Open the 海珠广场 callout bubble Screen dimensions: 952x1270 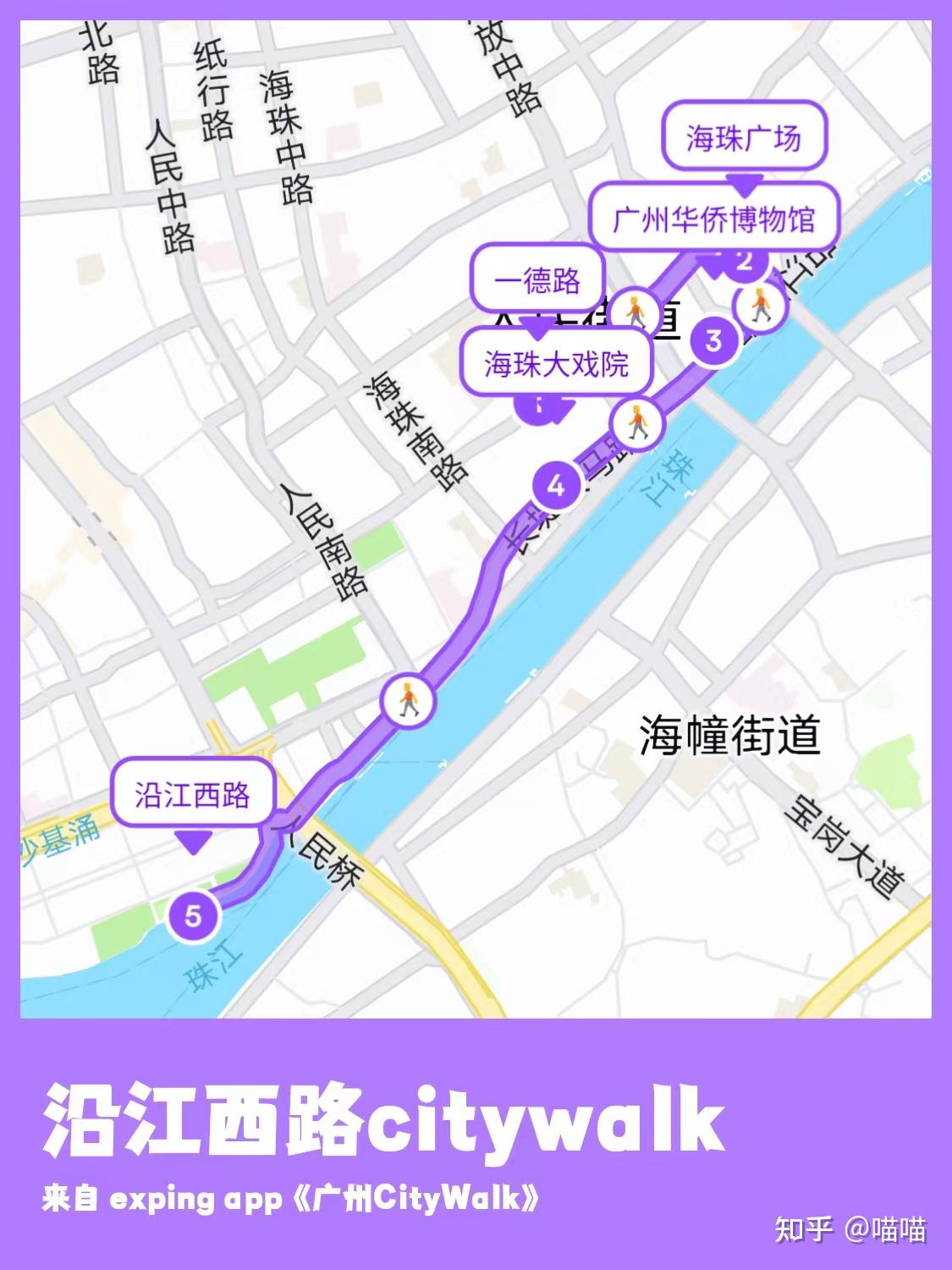click(746, 137)
